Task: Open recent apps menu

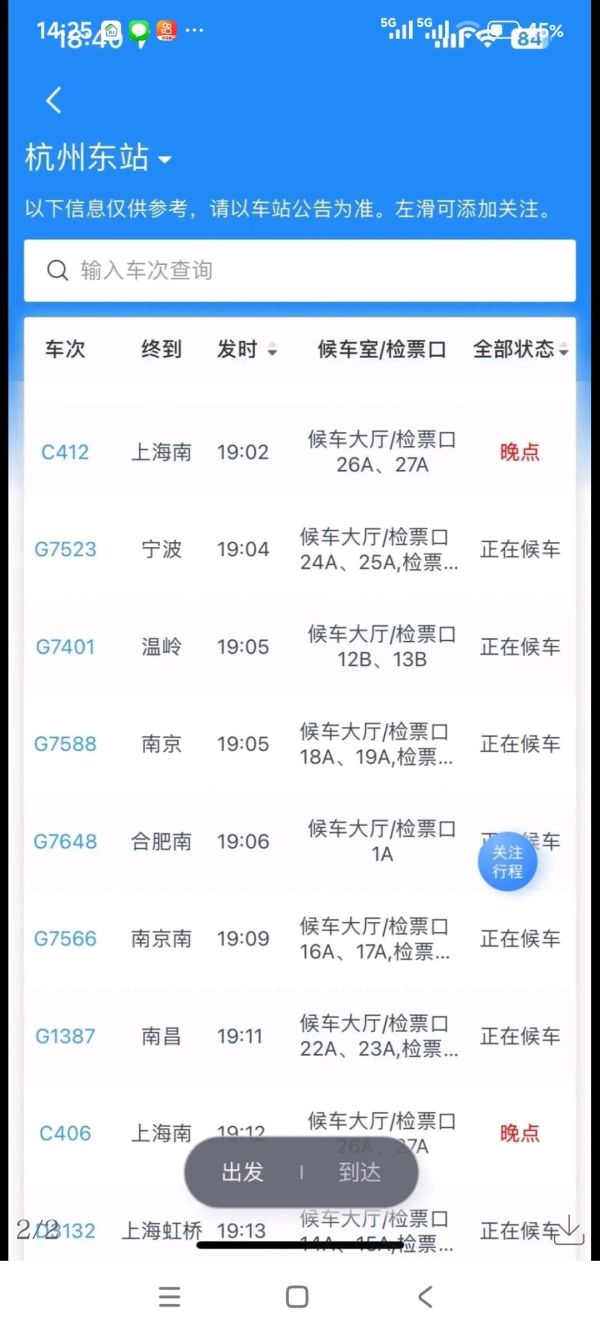Action: [x=170, y=1297]
